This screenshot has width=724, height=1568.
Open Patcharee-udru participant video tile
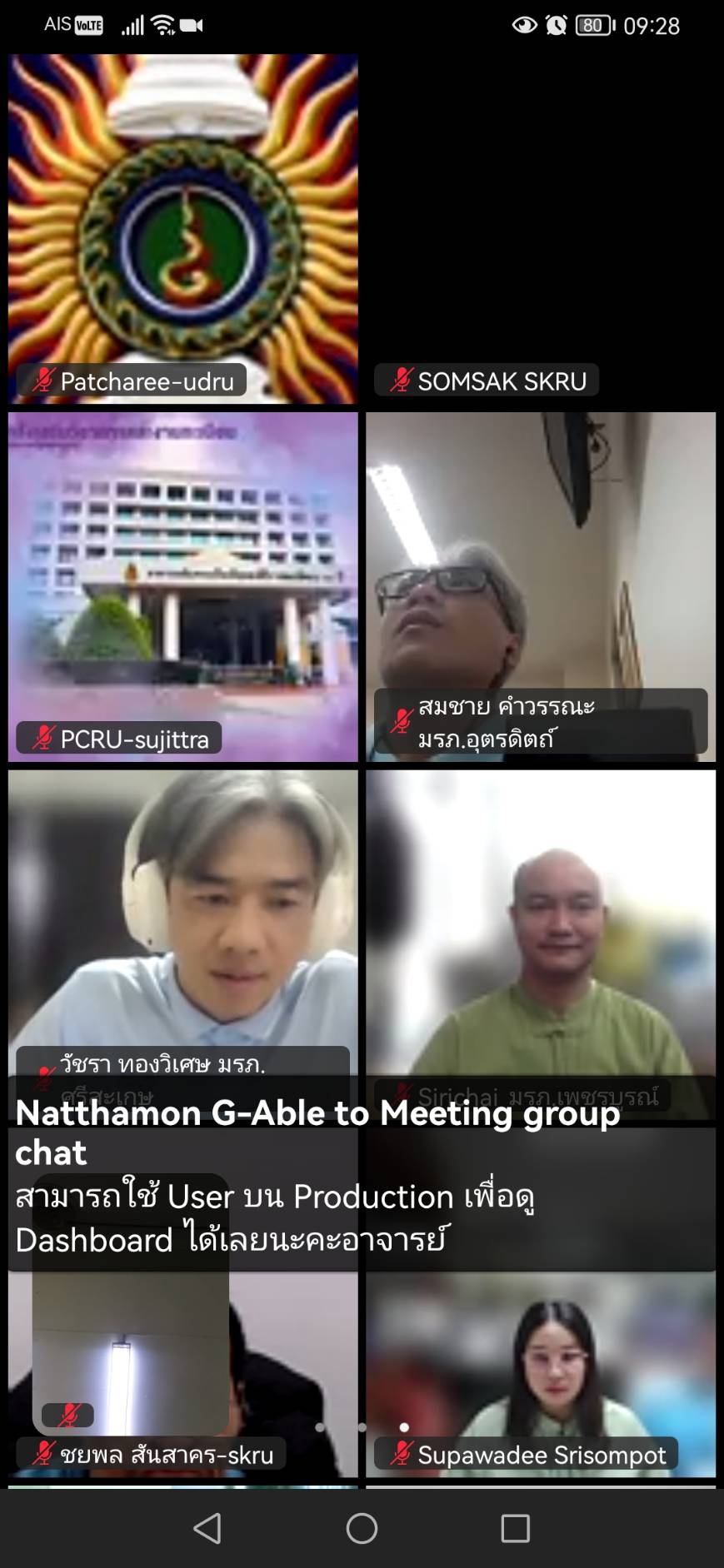(x=183, y=229)
